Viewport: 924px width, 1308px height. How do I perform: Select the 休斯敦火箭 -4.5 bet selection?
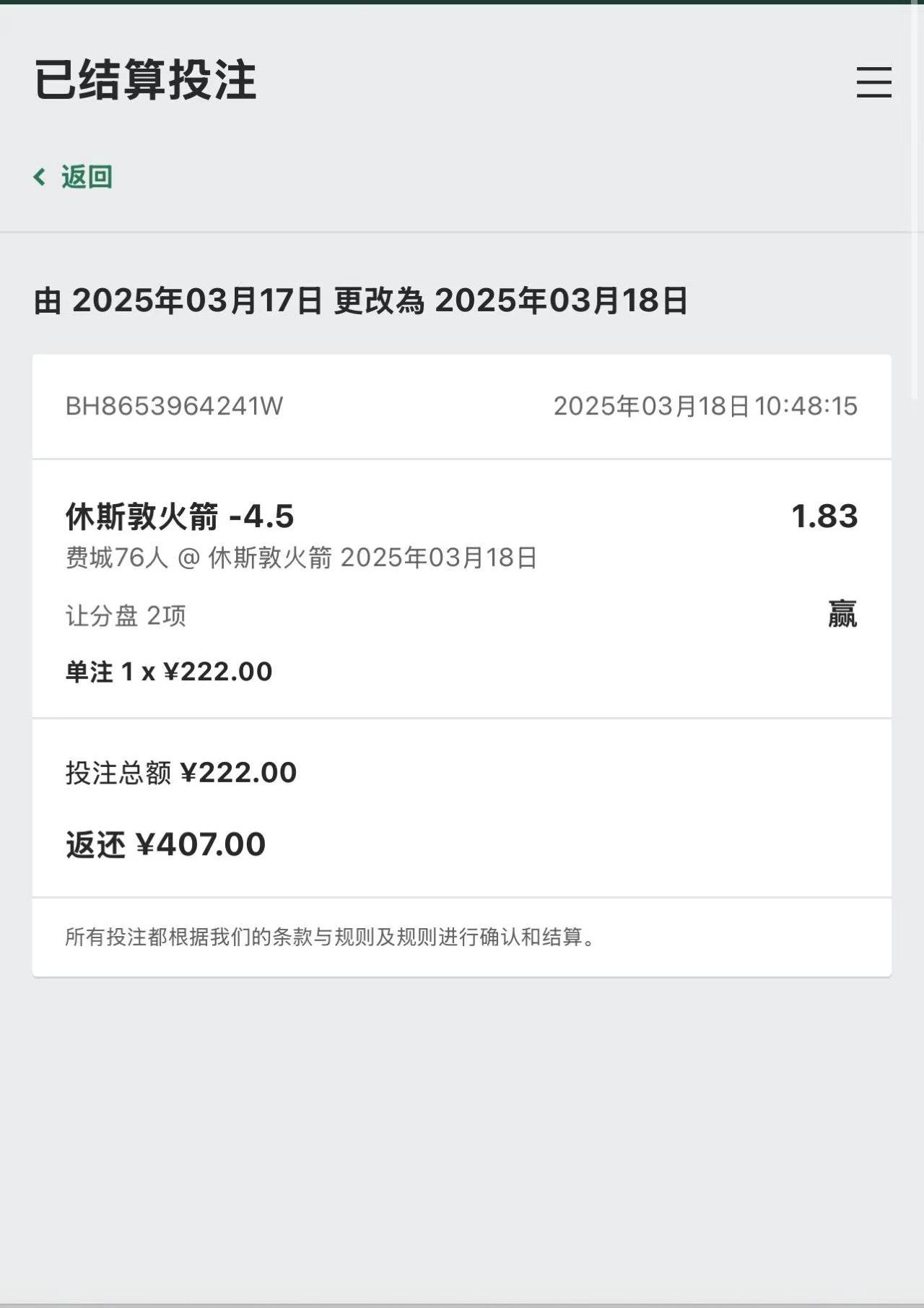click(x=180, y=516)
